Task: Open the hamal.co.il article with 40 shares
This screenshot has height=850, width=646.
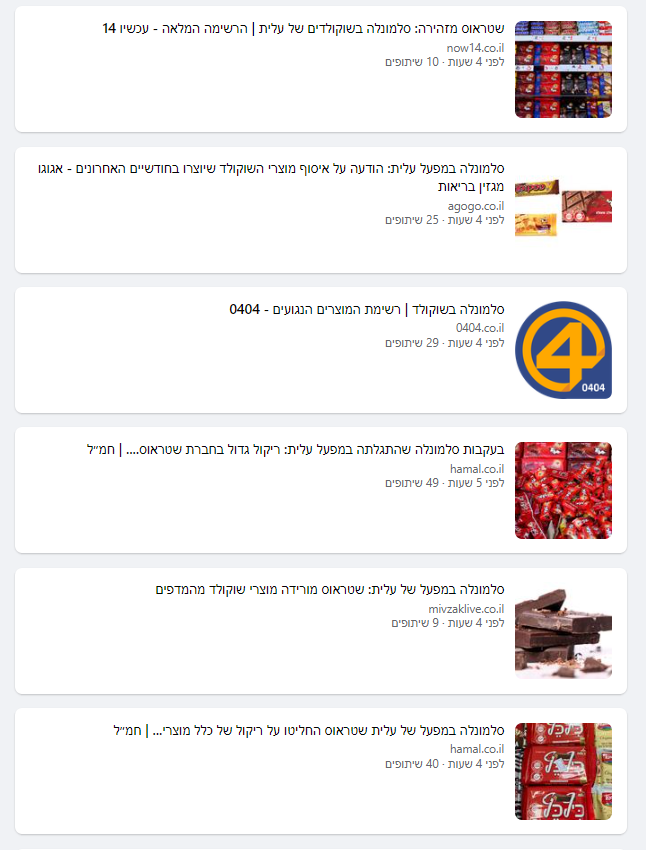Action: point(309,731)
